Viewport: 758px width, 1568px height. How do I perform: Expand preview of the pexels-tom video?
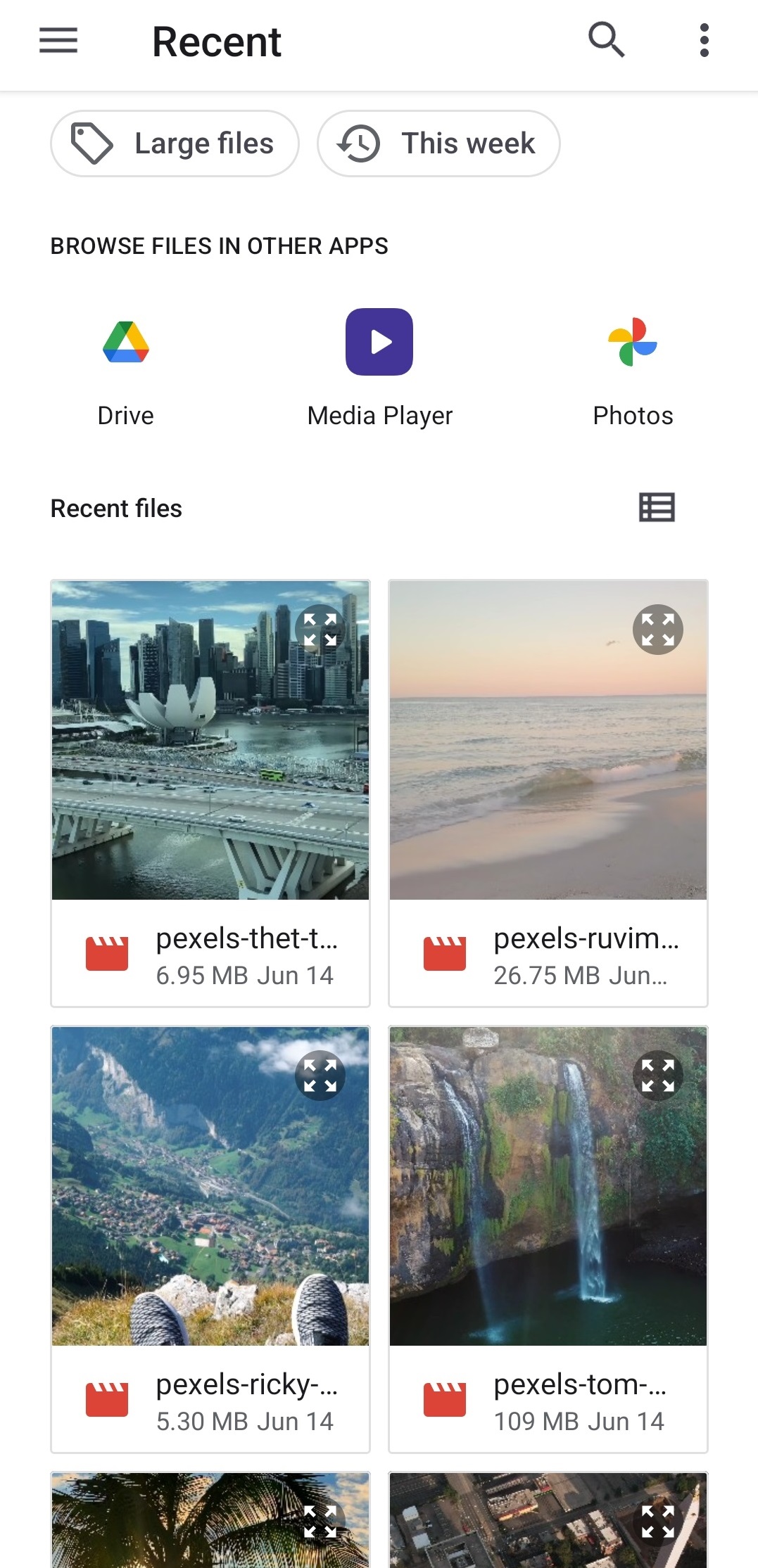(658, 1076)
